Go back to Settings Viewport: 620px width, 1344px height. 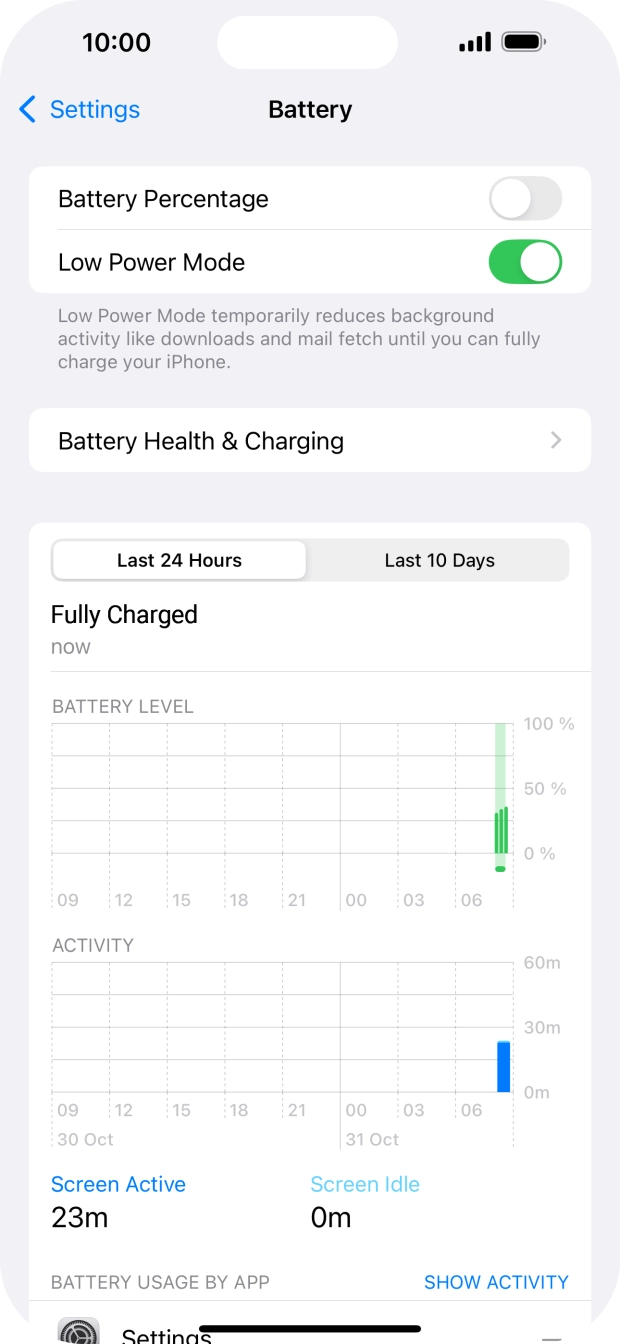coord(80,109)
